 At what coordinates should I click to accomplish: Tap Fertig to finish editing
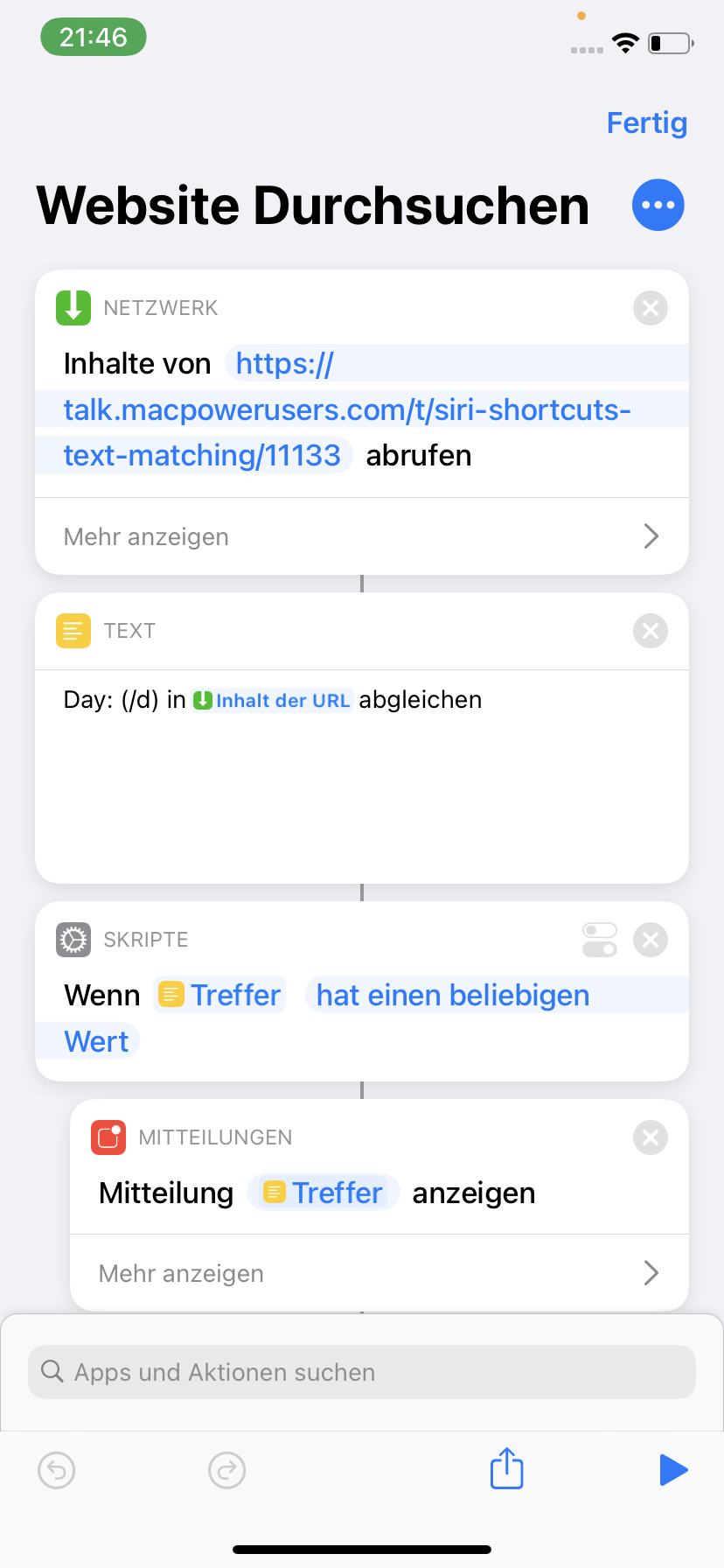click(646, 123)
